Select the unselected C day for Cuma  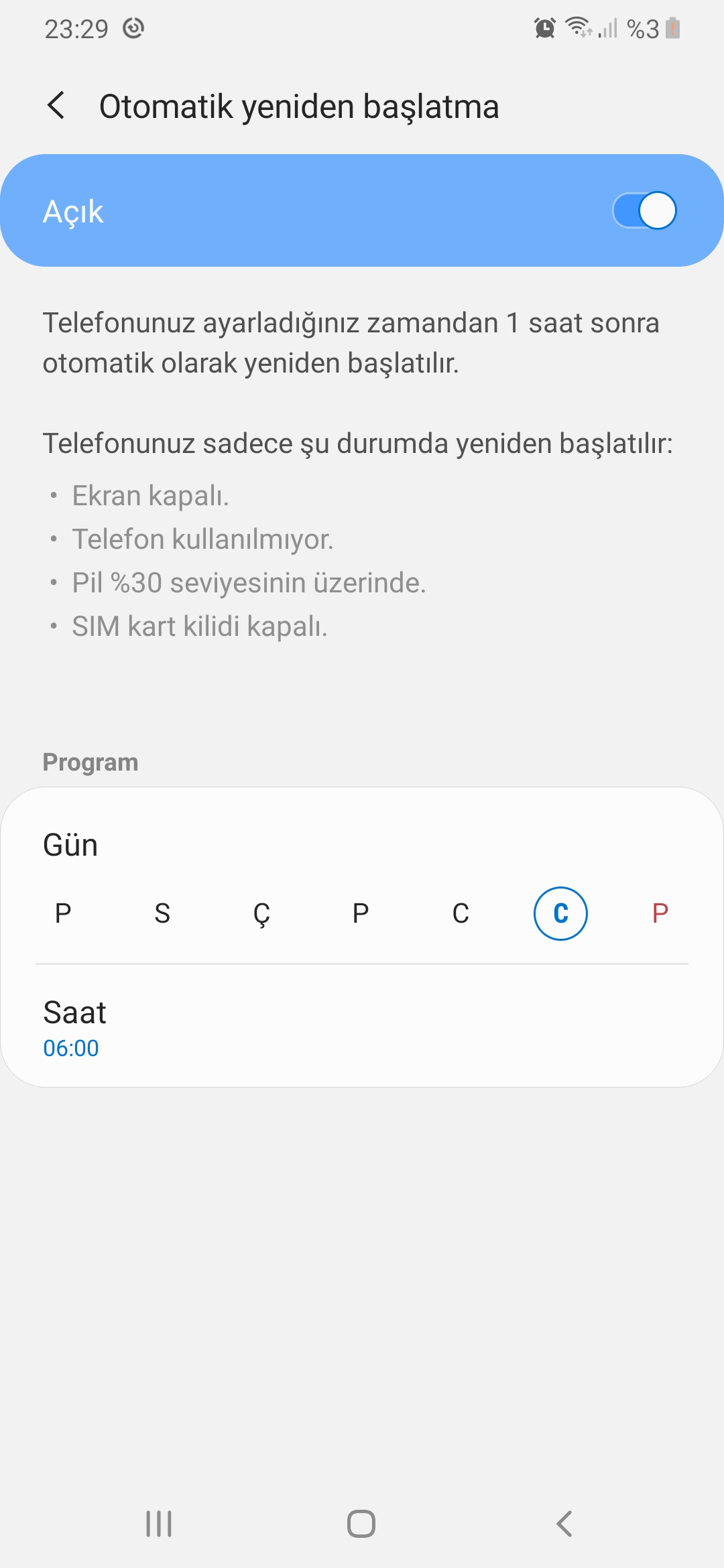pos(461,913)
